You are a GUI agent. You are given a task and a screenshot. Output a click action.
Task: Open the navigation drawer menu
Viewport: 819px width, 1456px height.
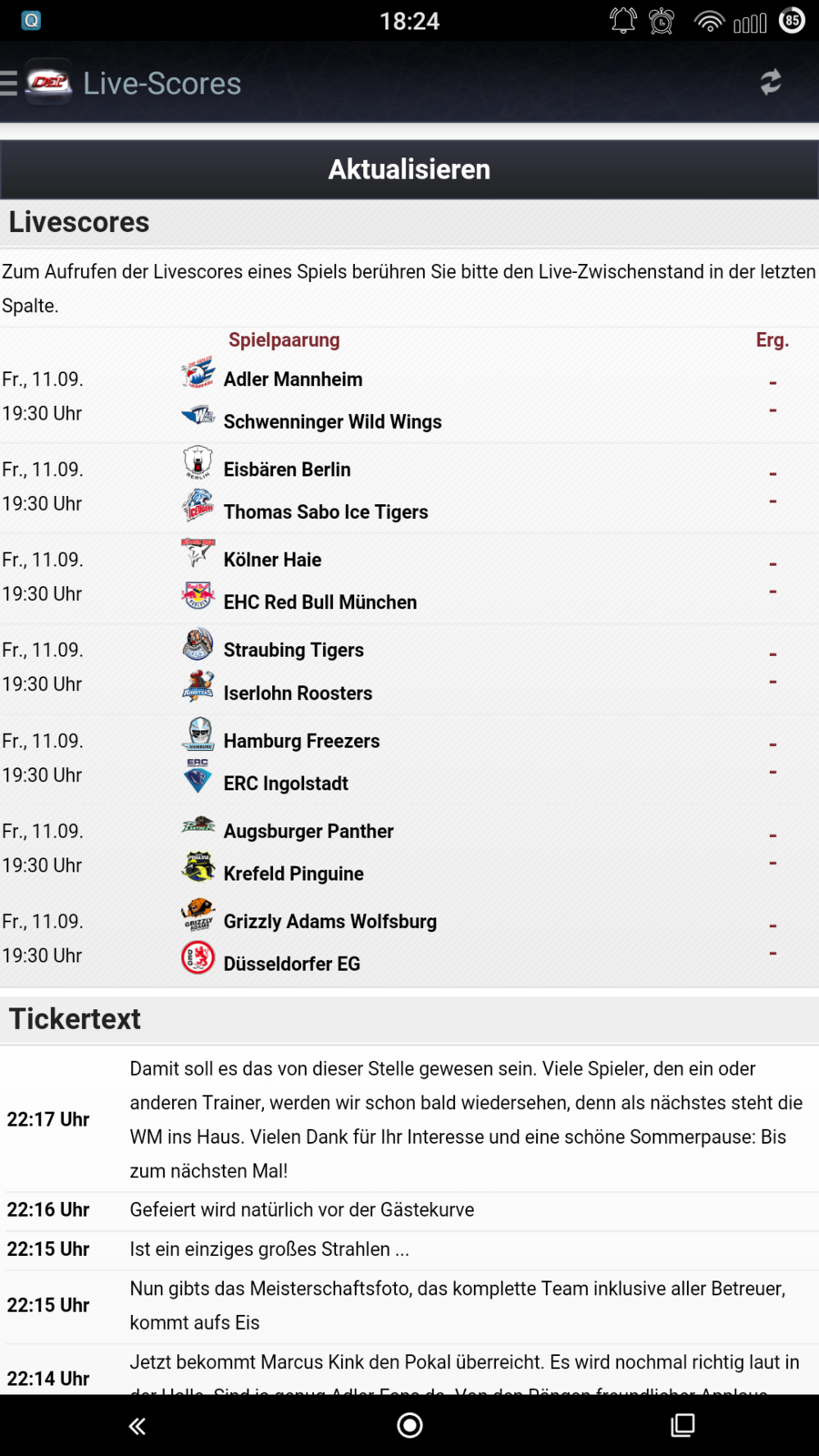click(x=11, y=83)
